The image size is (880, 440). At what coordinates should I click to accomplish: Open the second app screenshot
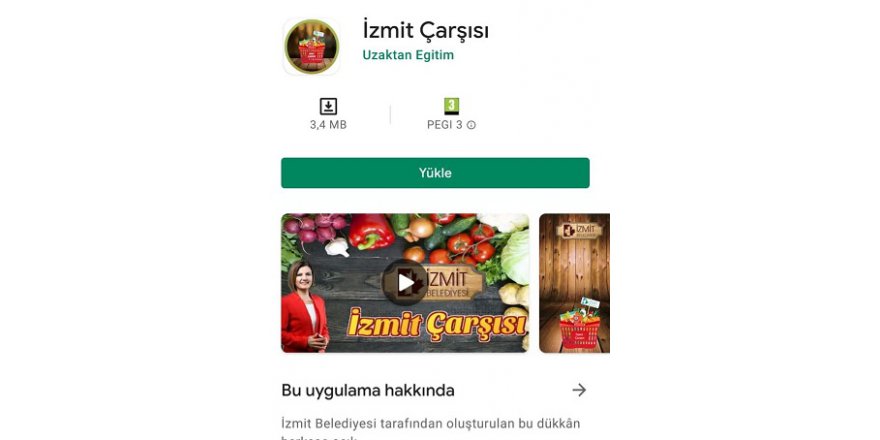574,283
